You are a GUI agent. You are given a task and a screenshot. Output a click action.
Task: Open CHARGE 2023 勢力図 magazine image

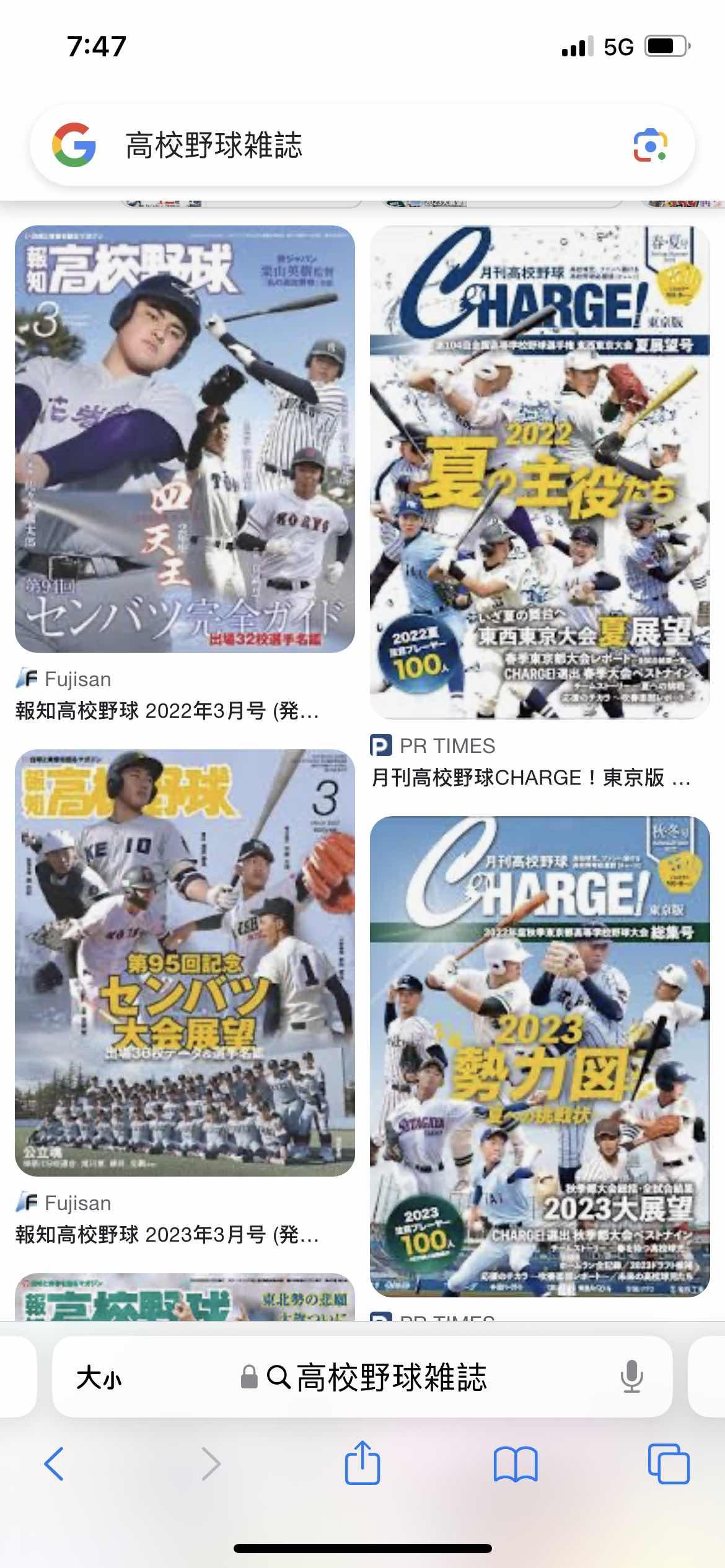point(540,1056)
